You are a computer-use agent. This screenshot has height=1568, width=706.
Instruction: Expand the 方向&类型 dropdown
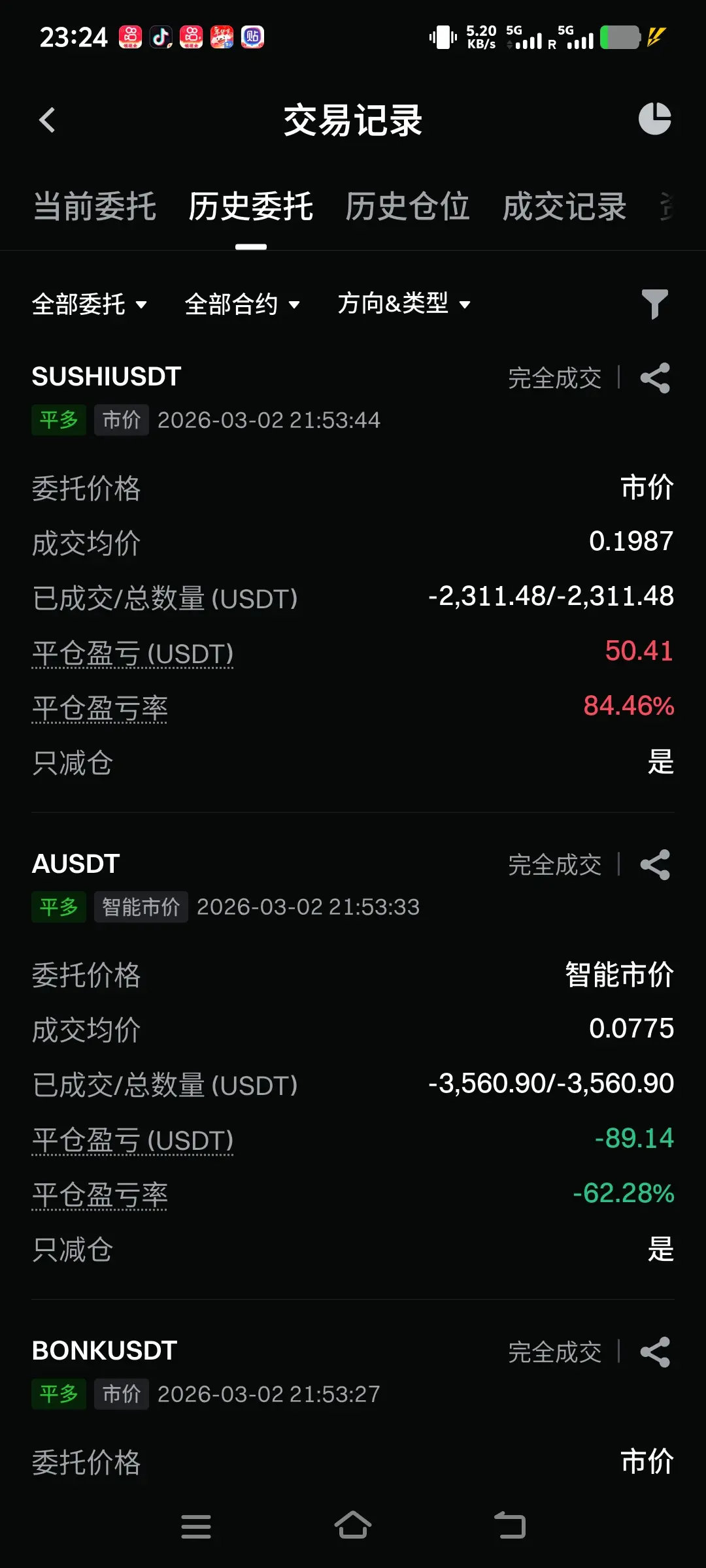[404, 304]
